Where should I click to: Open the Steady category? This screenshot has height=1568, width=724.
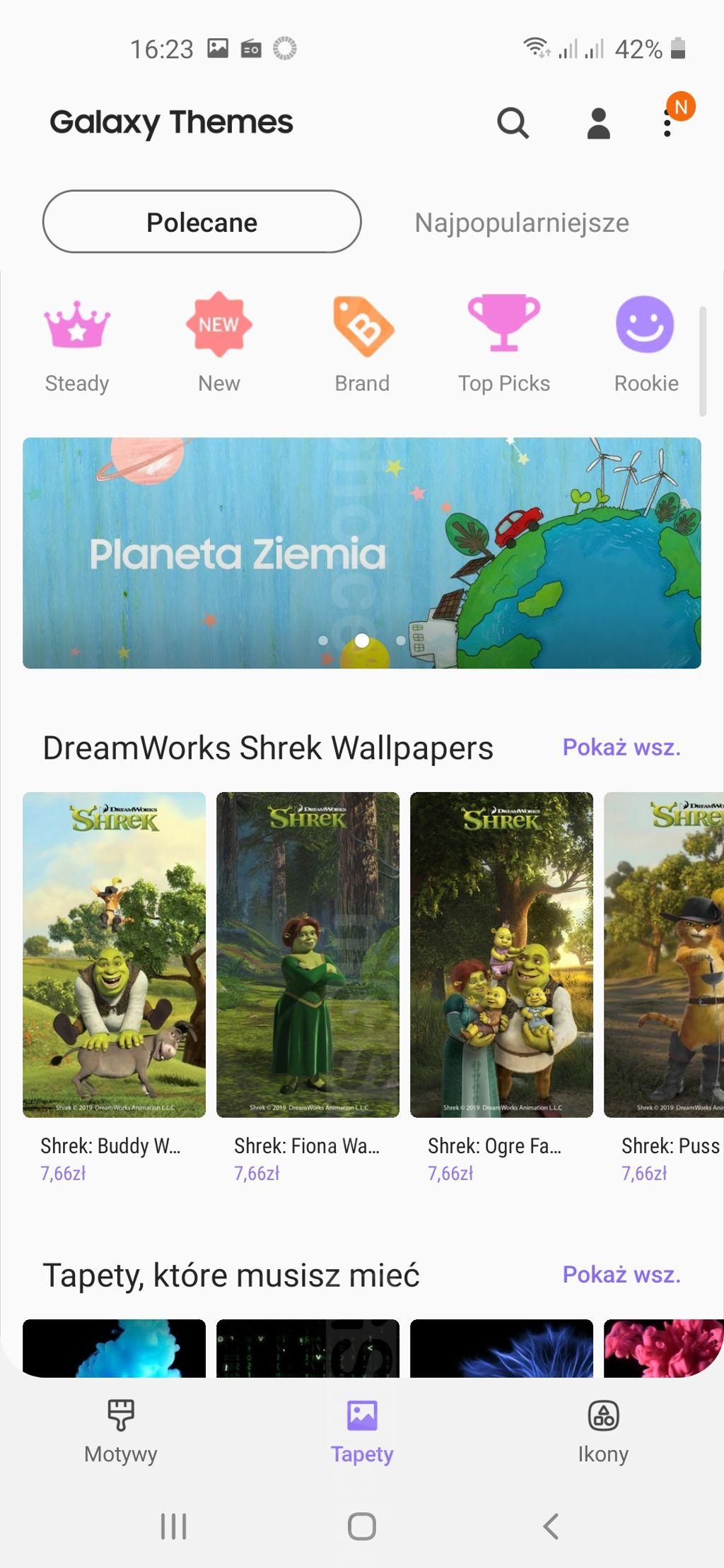pos(77,343)
